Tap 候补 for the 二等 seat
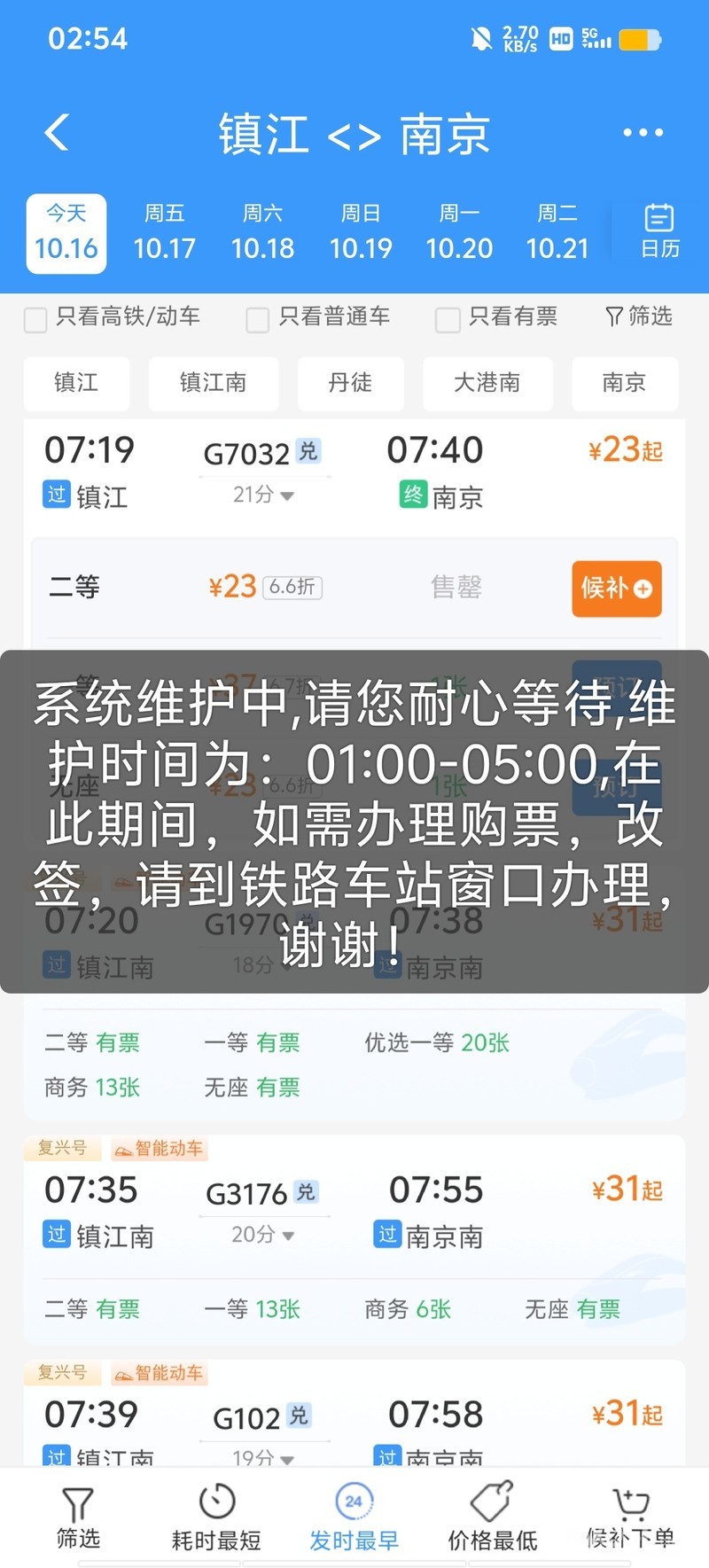709x1568 pixels. (616, 588)
